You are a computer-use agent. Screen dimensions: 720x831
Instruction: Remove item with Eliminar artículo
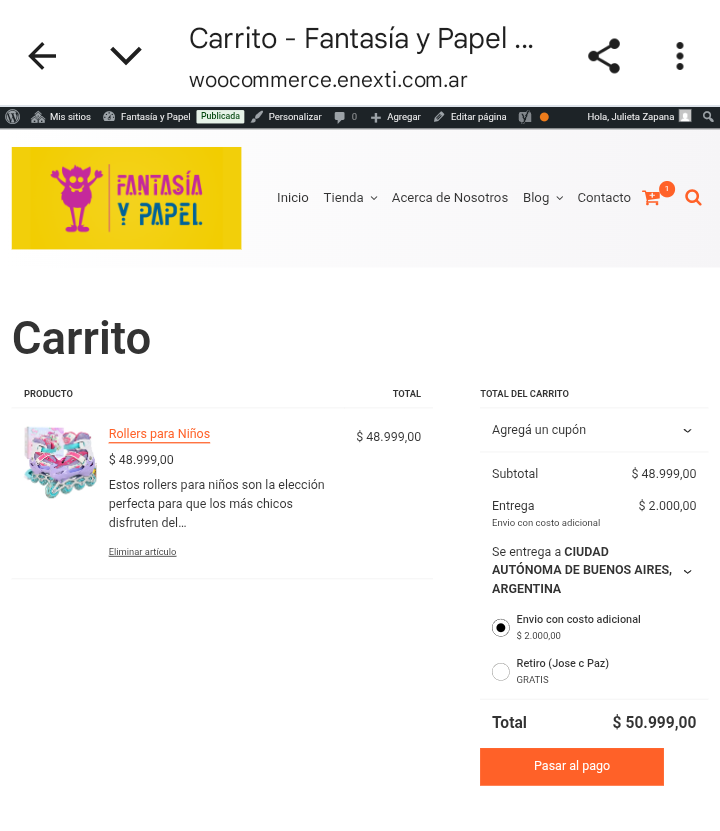(x=142, y=552)
